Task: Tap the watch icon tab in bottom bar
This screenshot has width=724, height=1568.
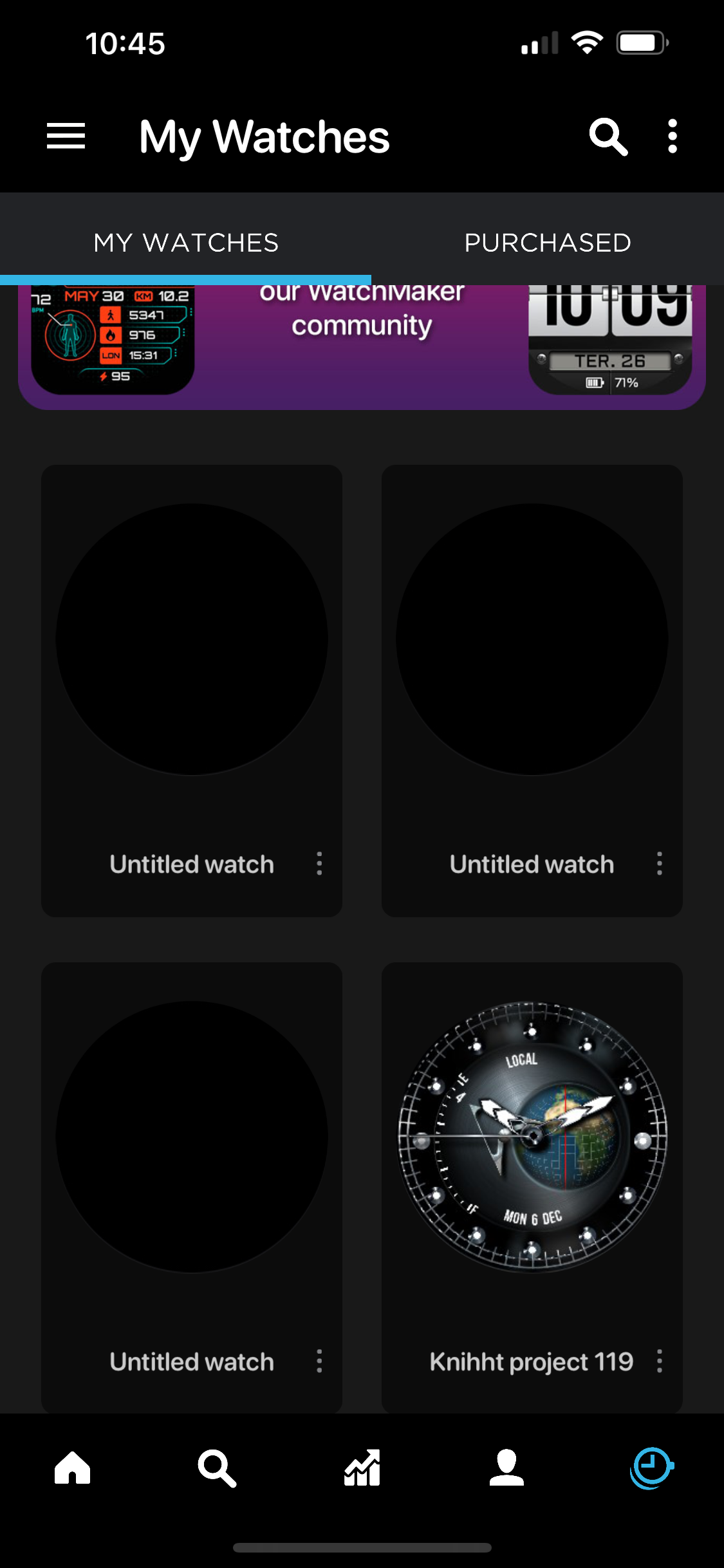Action: click(651, 1468)
